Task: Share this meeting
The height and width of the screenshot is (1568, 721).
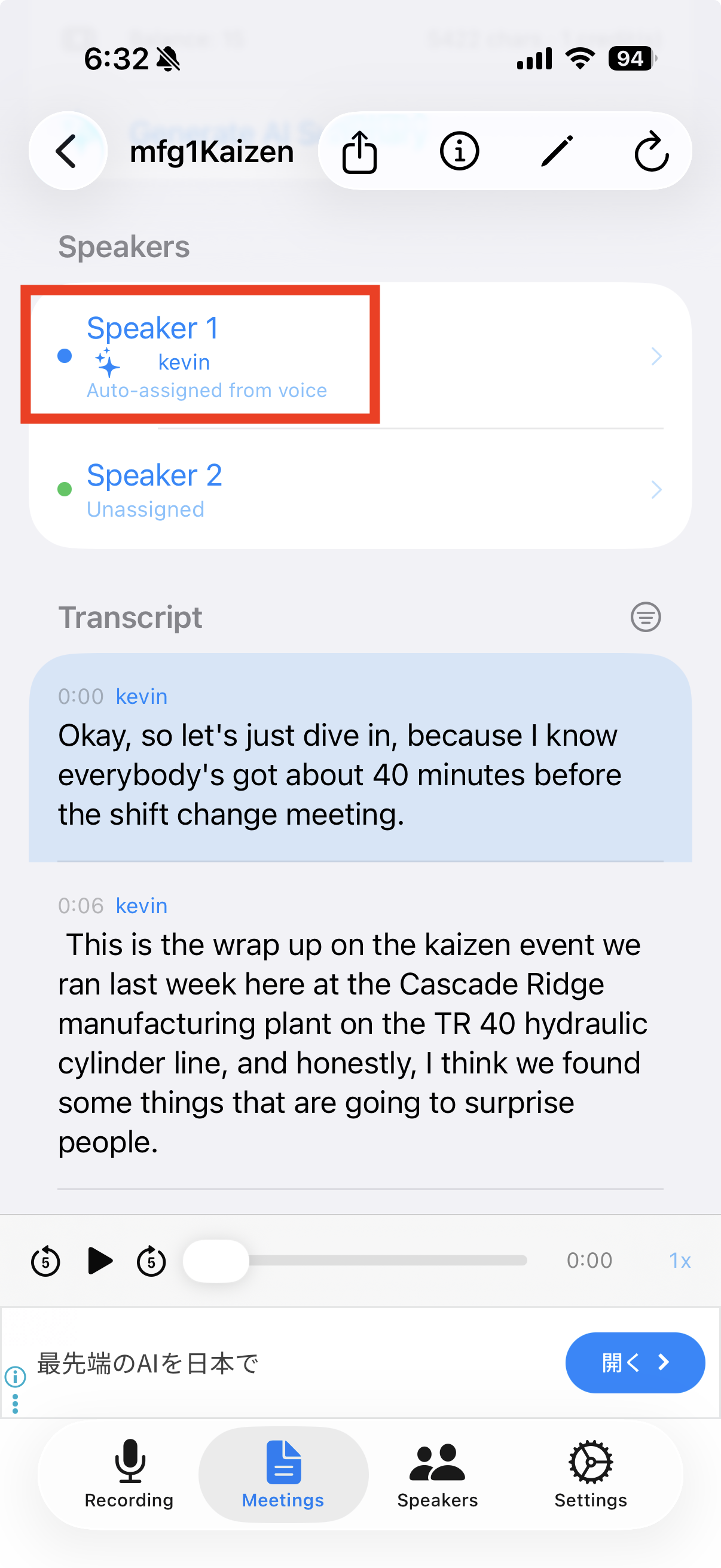Action: [359, 151]
